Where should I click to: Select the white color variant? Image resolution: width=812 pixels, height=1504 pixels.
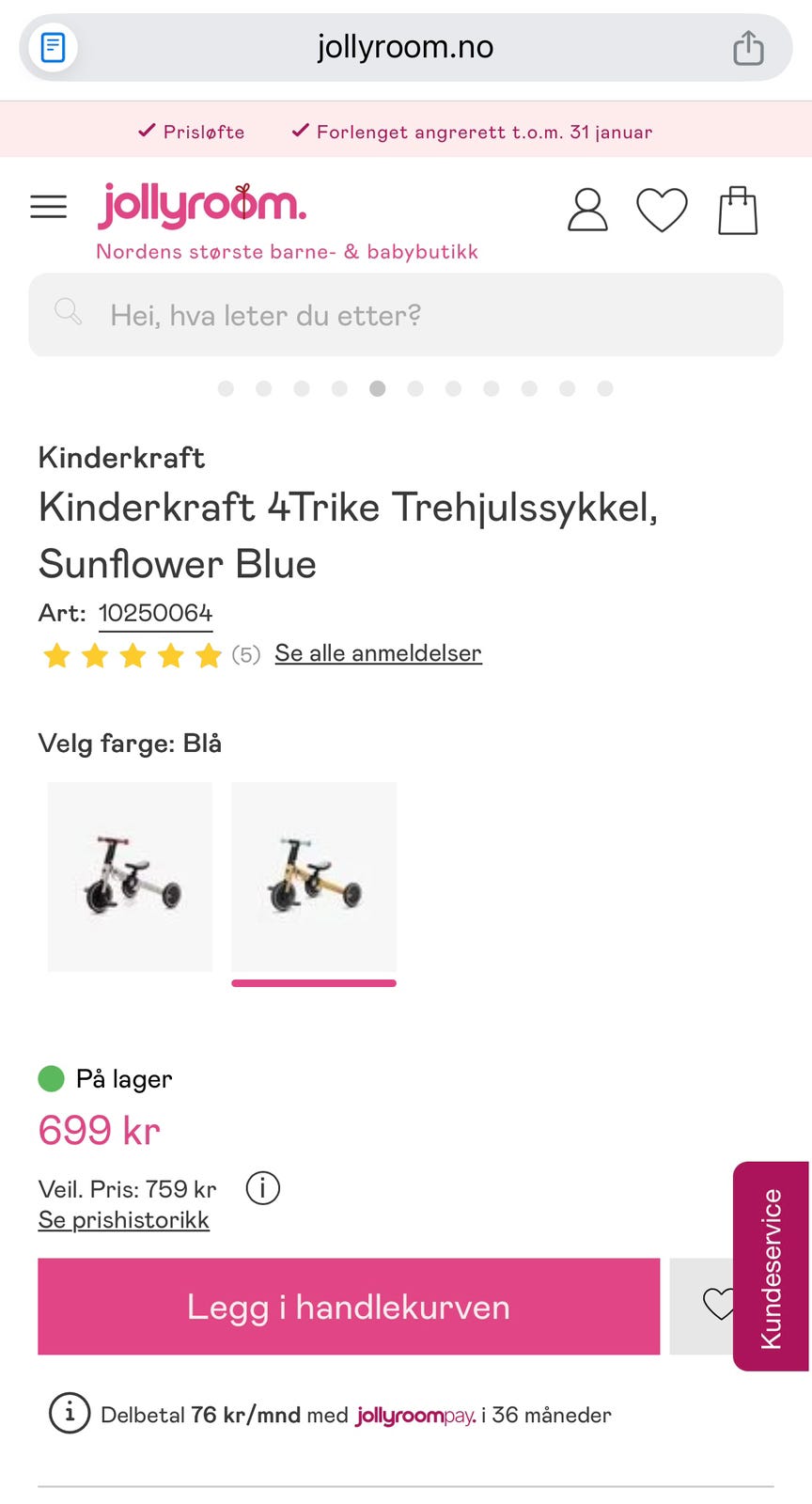(129, 876)
